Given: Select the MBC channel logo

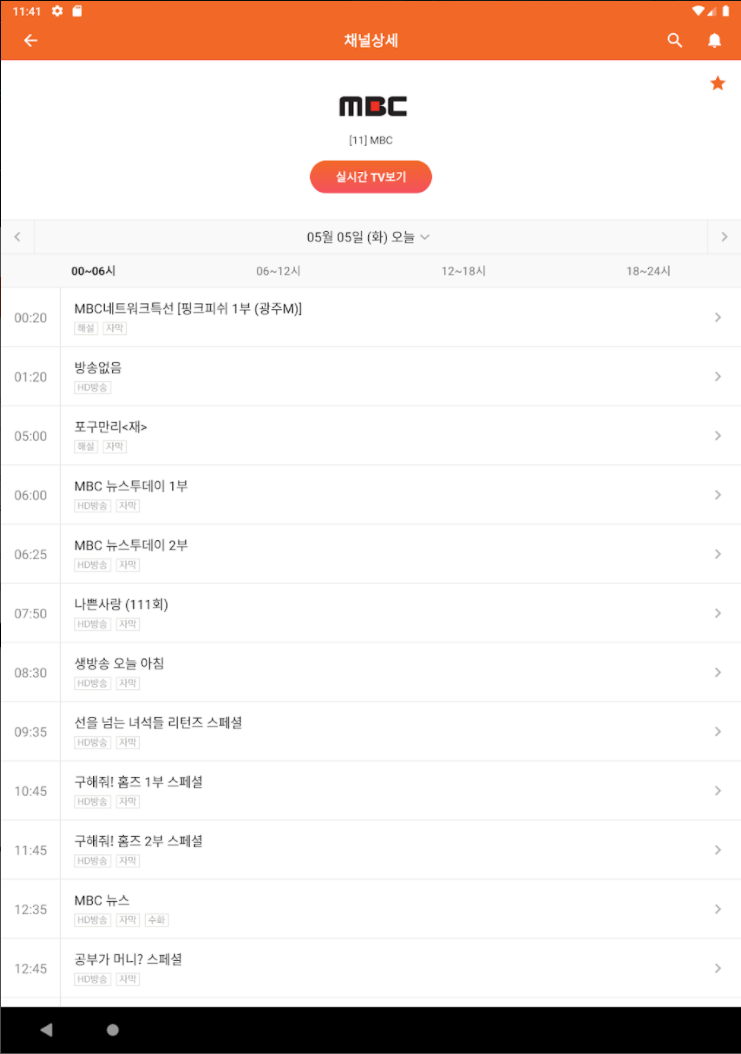Looking at the screenshot, I should click(371, 104).
